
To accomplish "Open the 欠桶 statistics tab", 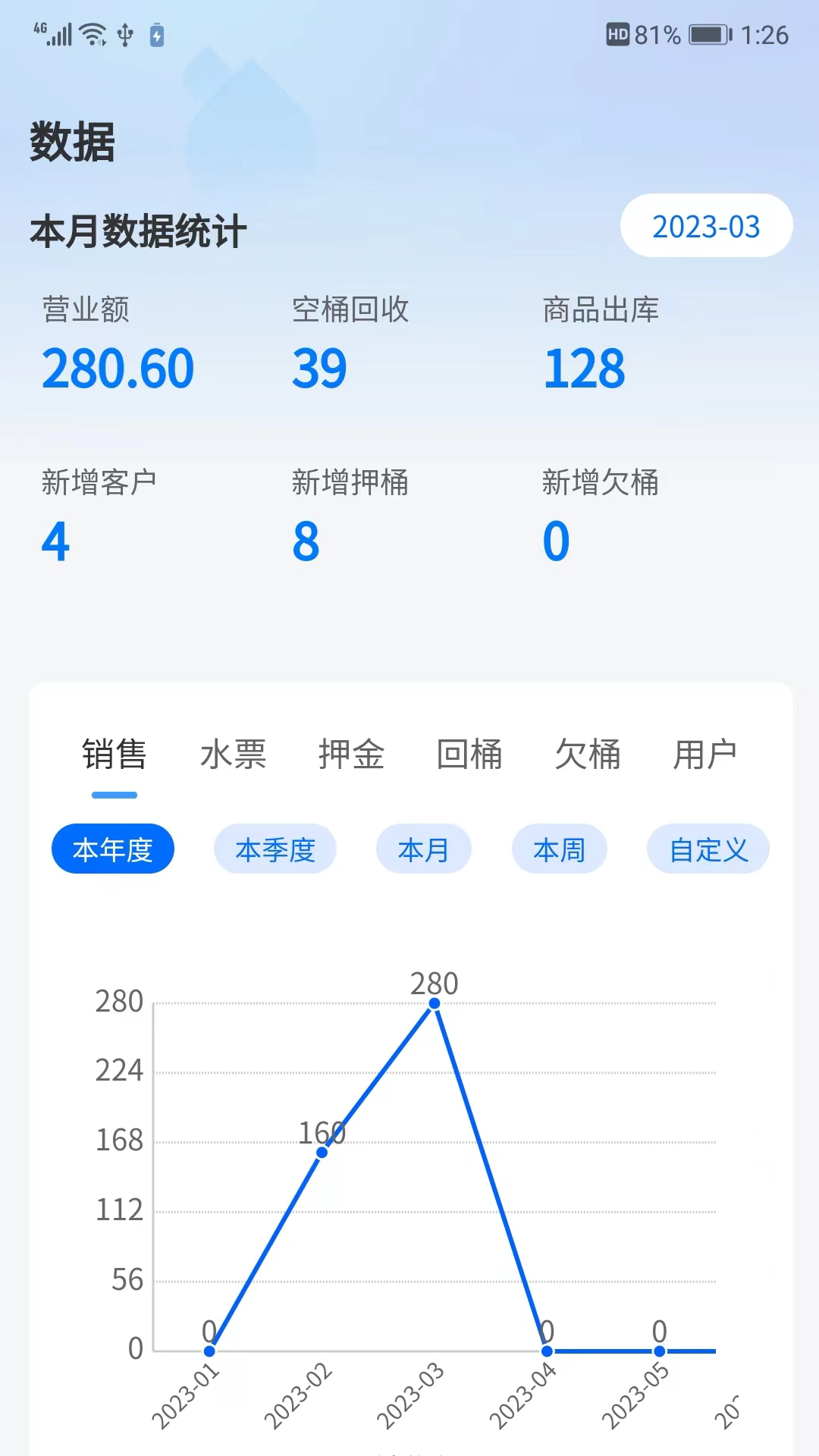I will pos(589,753).
